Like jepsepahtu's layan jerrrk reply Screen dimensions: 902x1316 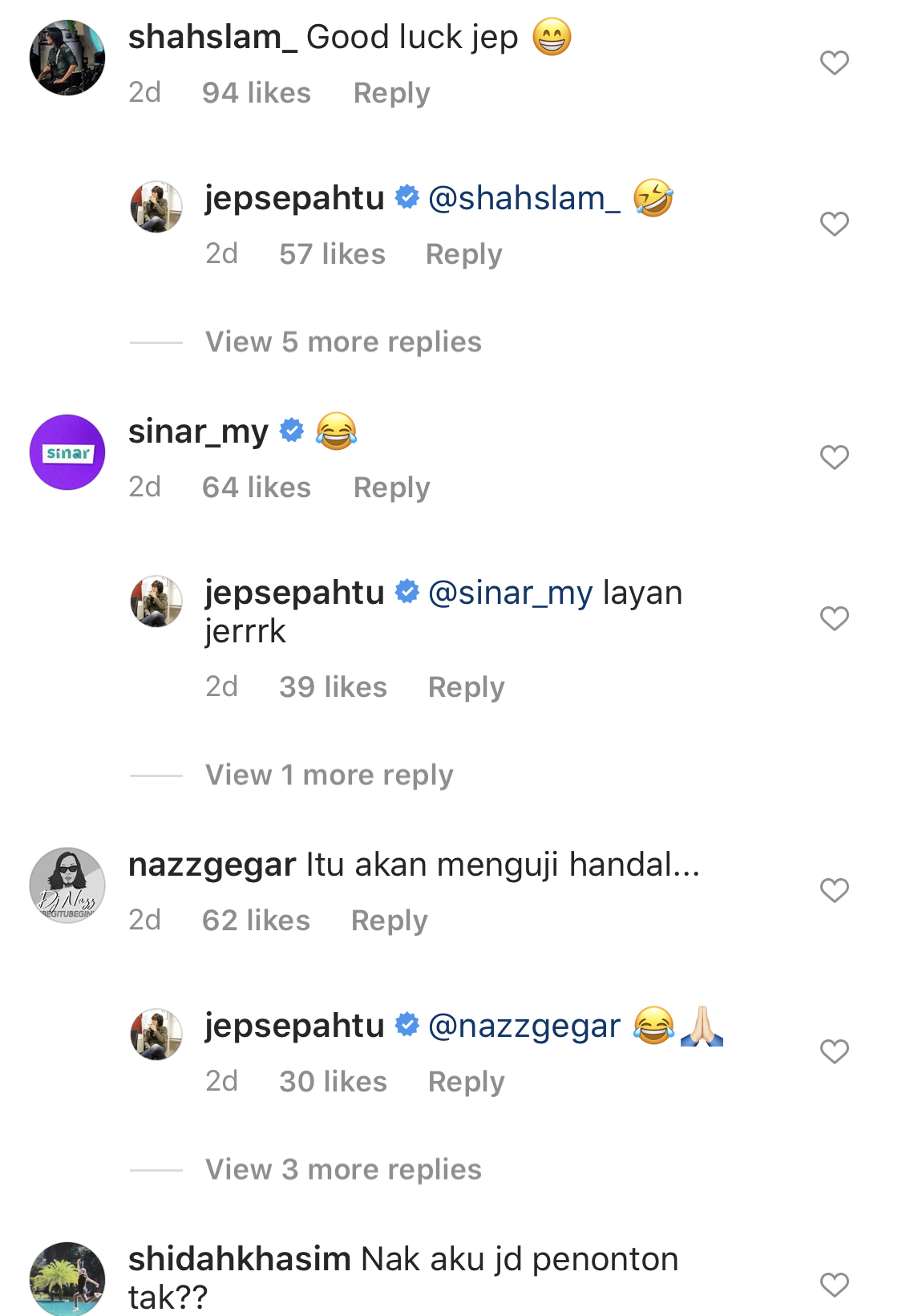(834, 618)
